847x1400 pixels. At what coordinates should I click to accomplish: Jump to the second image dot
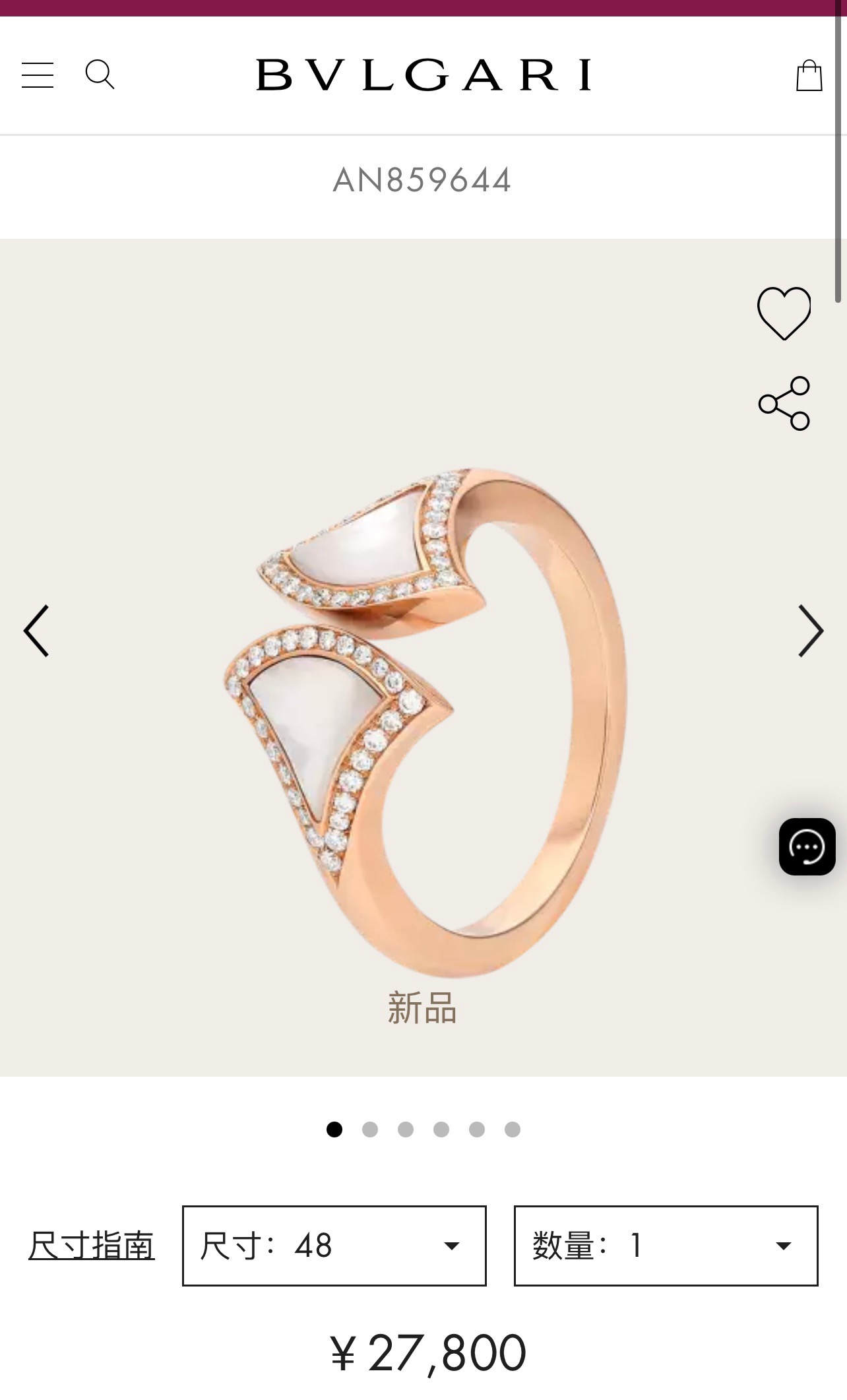pos(370,1130)
